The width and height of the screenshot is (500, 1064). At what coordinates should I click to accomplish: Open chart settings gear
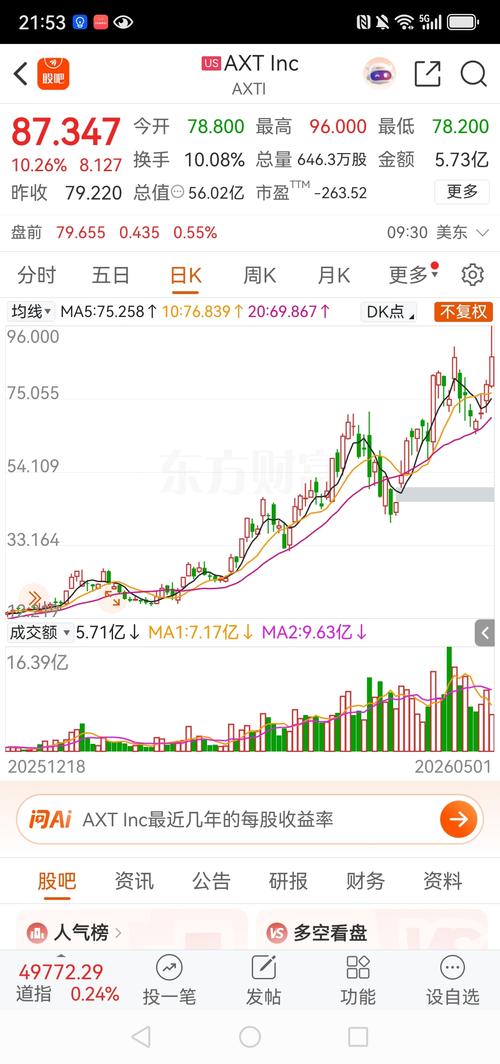coord(472,275)
